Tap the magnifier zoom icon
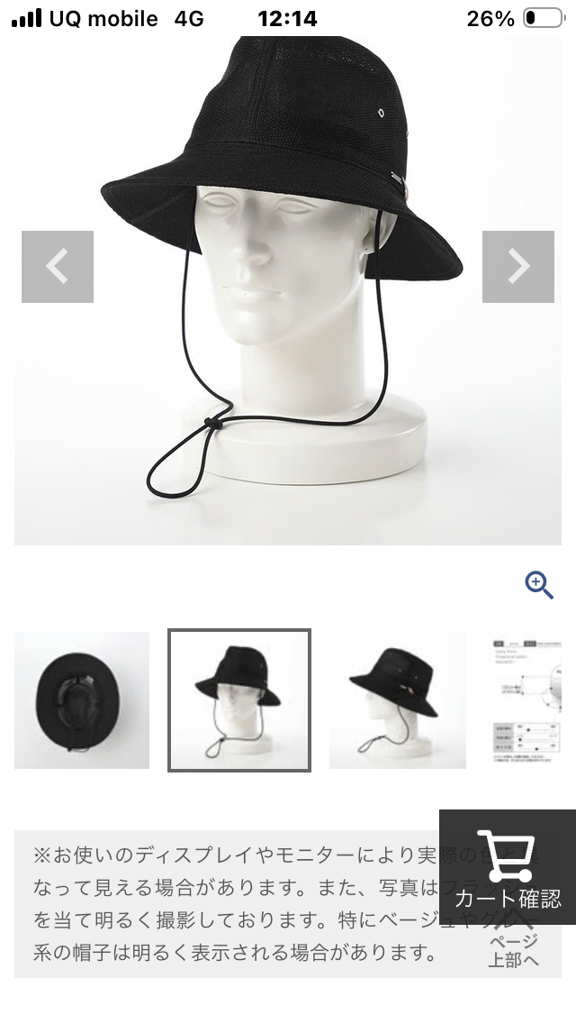The width and height of the screenshot is (576, 1024). tap(539, 585)
